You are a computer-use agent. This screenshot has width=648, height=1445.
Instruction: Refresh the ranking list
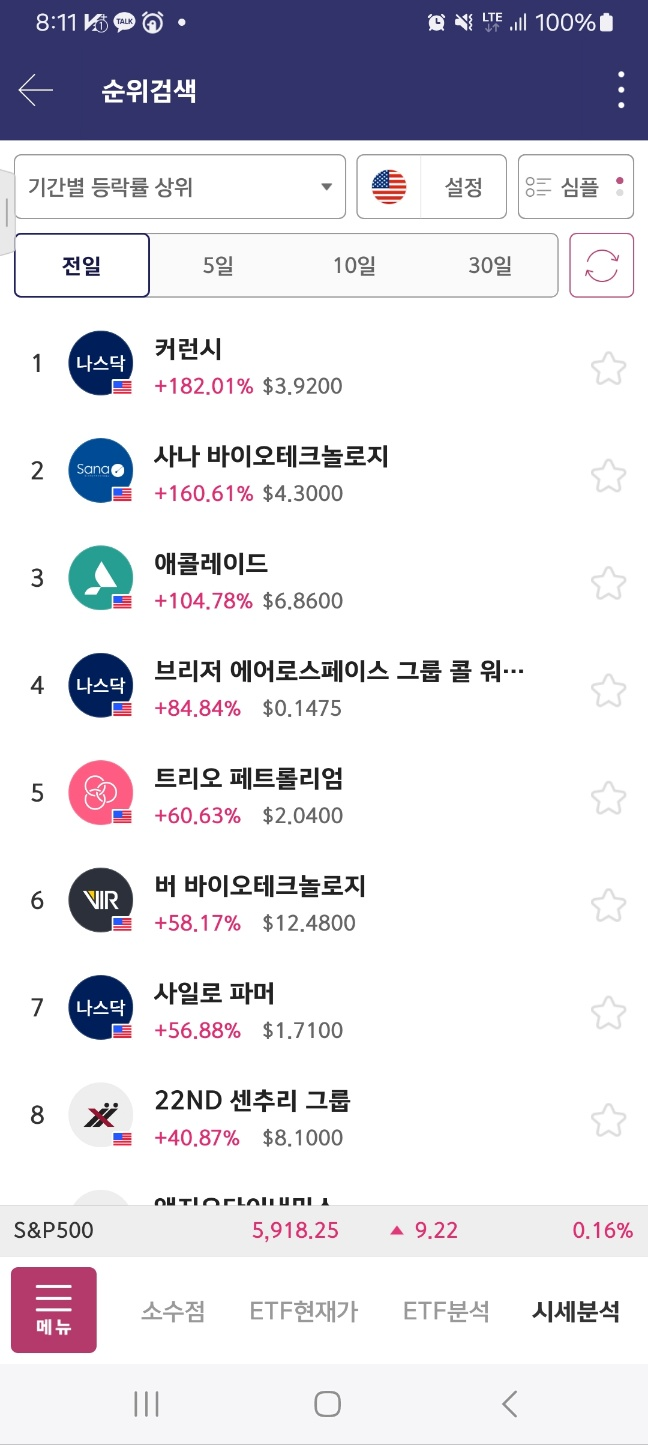click(602, 265)
